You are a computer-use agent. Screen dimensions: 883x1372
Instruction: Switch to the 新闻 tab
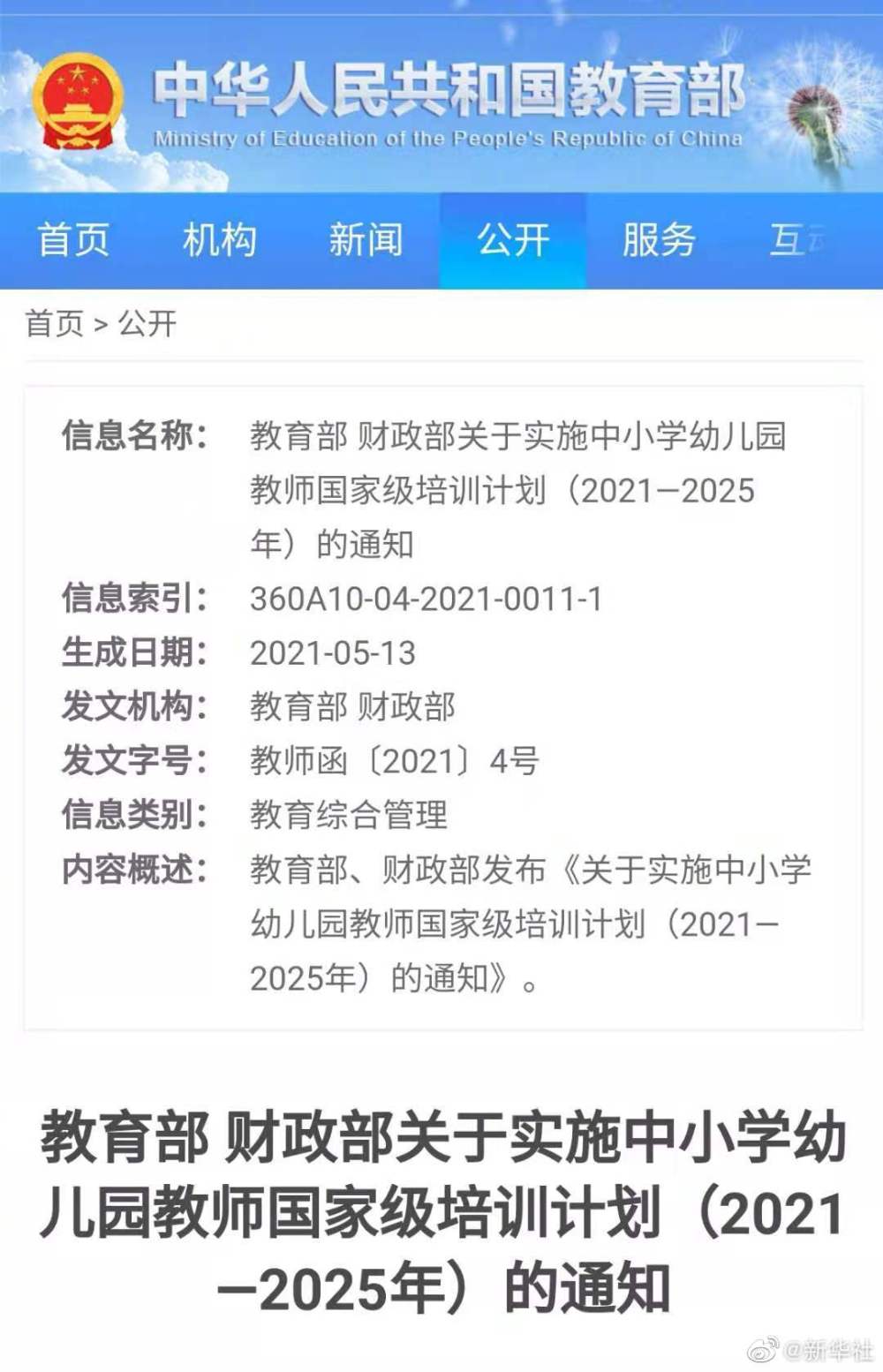click(366, 240)
